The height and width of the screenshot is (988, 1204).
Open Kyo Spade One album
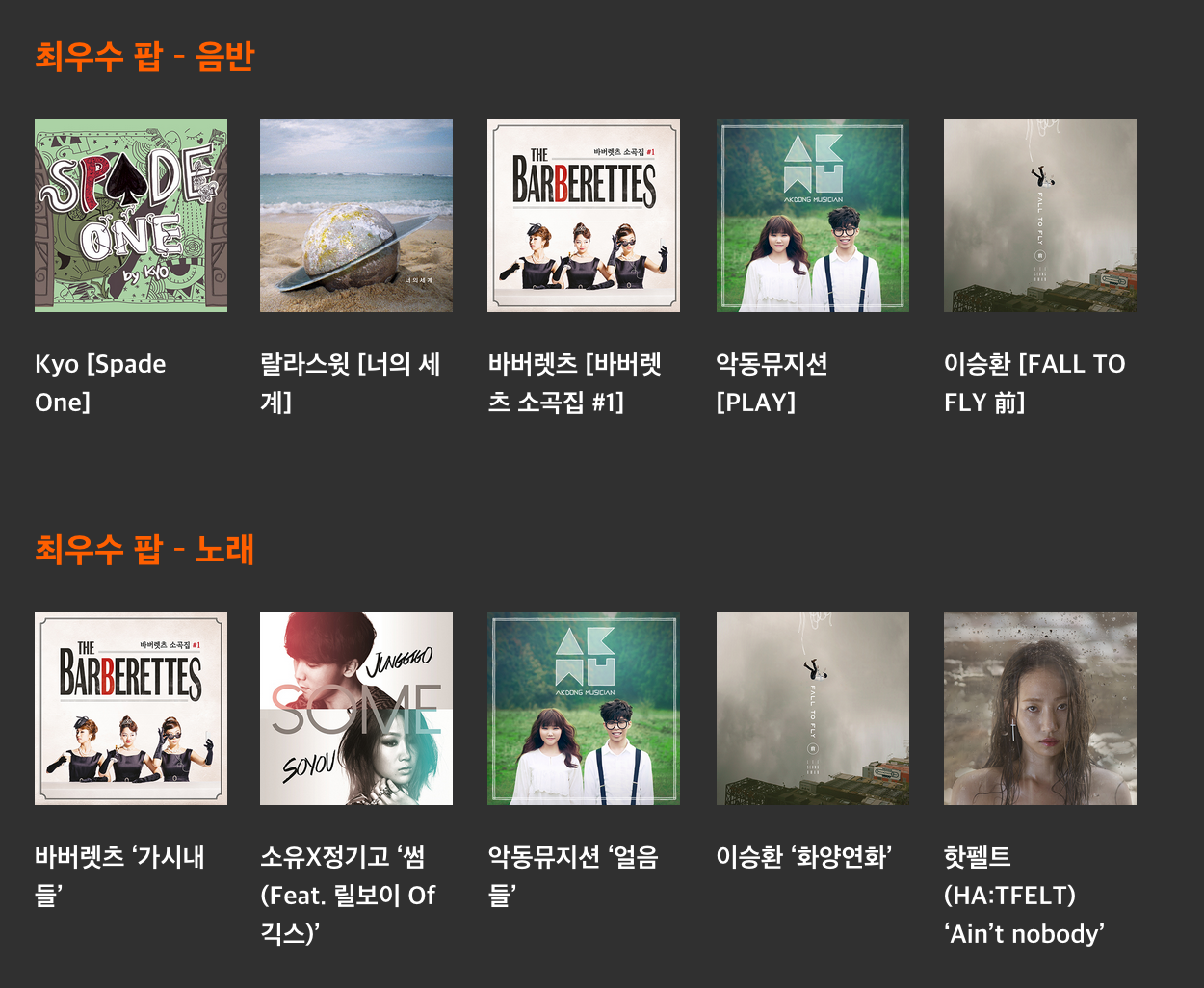(x=131, y=216)
